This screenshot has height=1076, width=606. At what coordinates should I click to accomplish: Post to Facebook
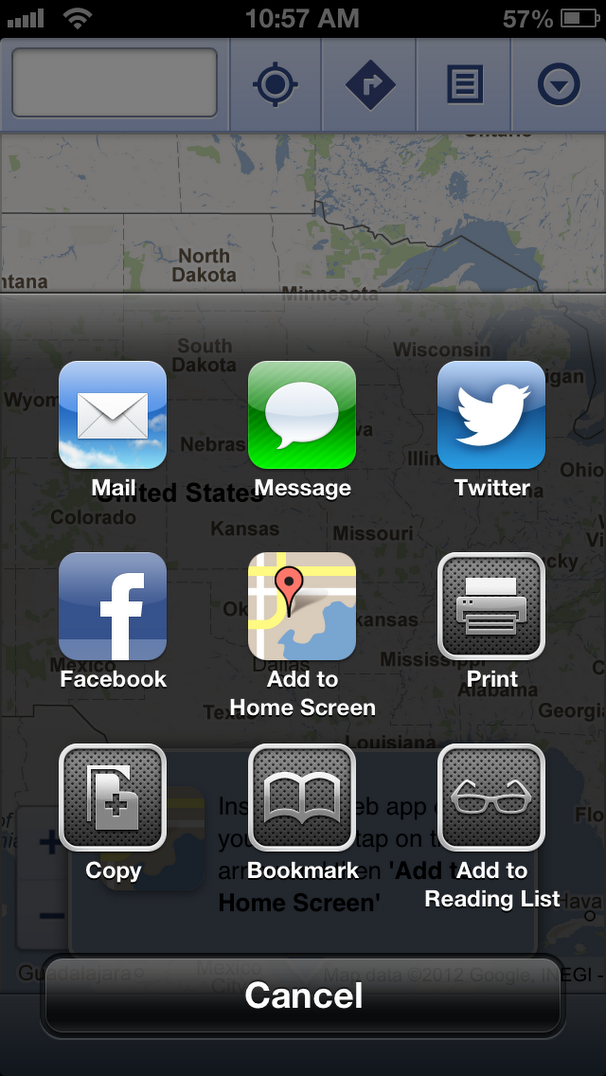(113, 606)
